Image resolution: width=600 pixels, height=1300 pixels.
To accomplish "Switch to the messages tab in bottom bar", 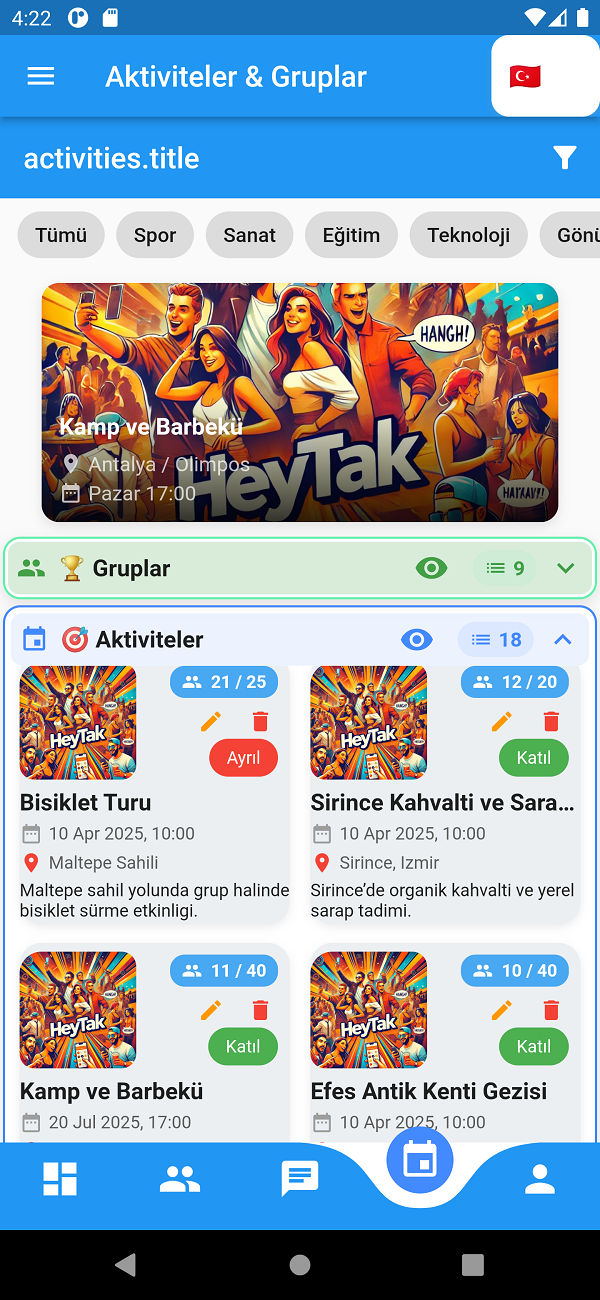I will pyautogui.click(x=300, y=1180).
